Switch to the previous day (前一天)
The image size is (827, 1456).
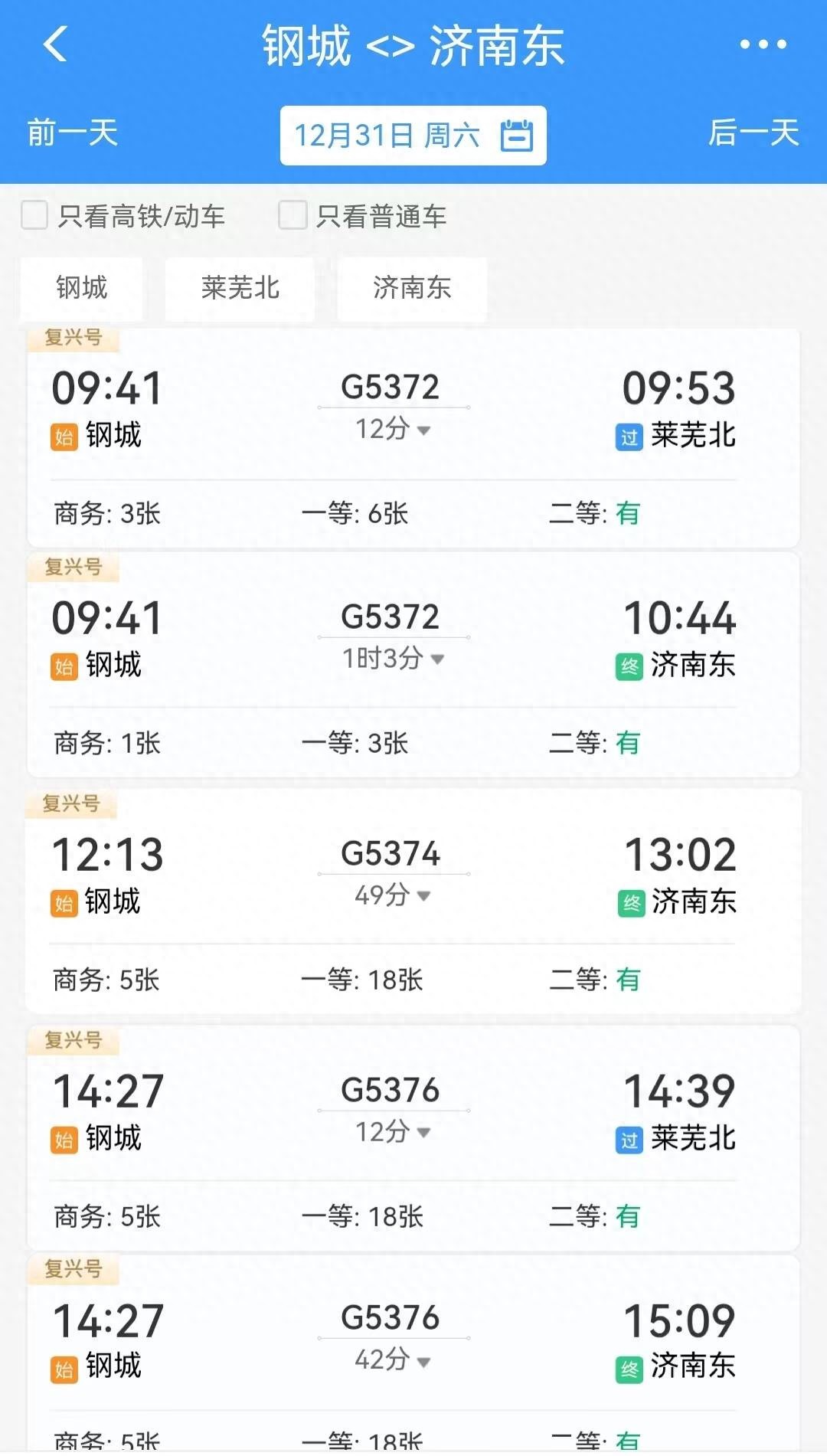click(x=73, y=133)
